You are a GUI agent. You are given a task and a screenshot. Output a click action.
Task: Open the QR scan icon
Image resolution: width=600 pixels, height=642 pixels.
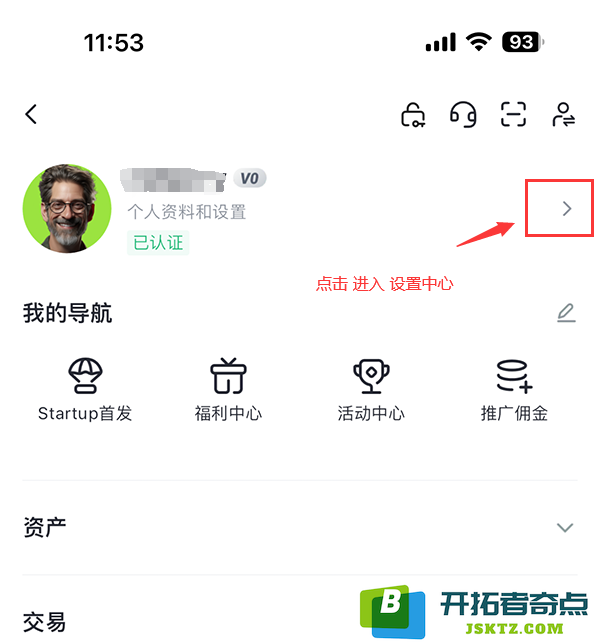click(x=513, y=115)
